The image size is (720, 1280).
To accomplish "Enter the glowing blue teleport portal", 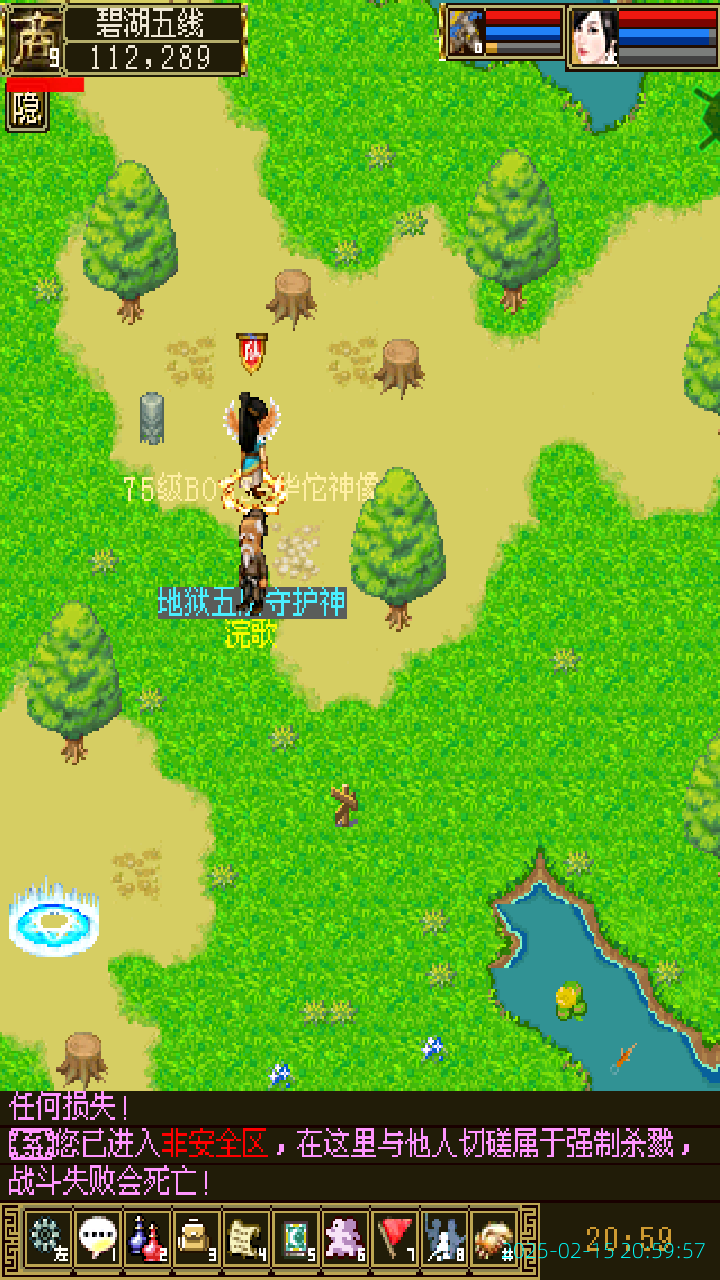I will click(54, 918).
